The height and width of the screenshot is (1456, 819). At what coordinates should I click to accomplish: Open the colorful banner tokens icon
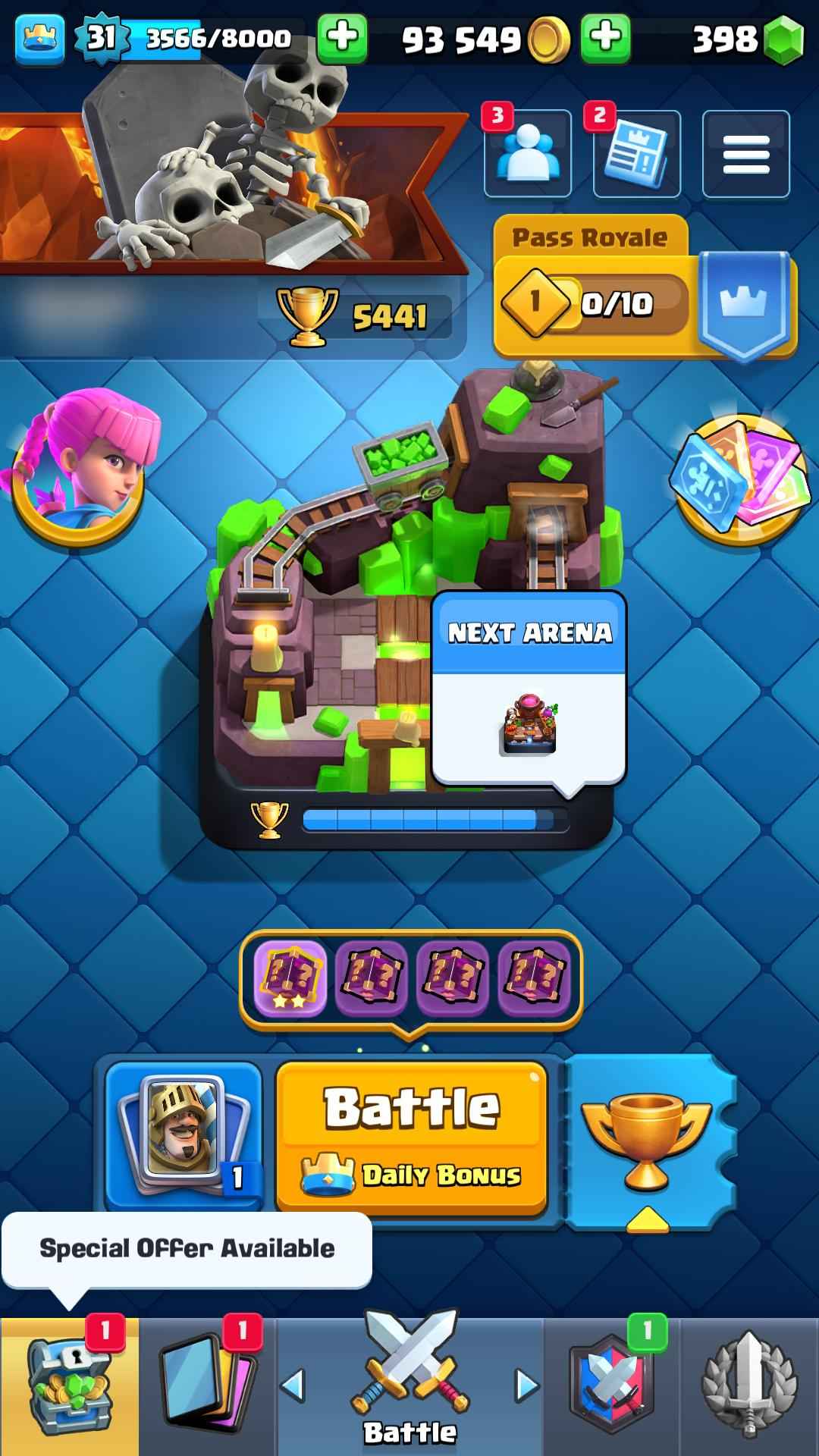[739, 479]
